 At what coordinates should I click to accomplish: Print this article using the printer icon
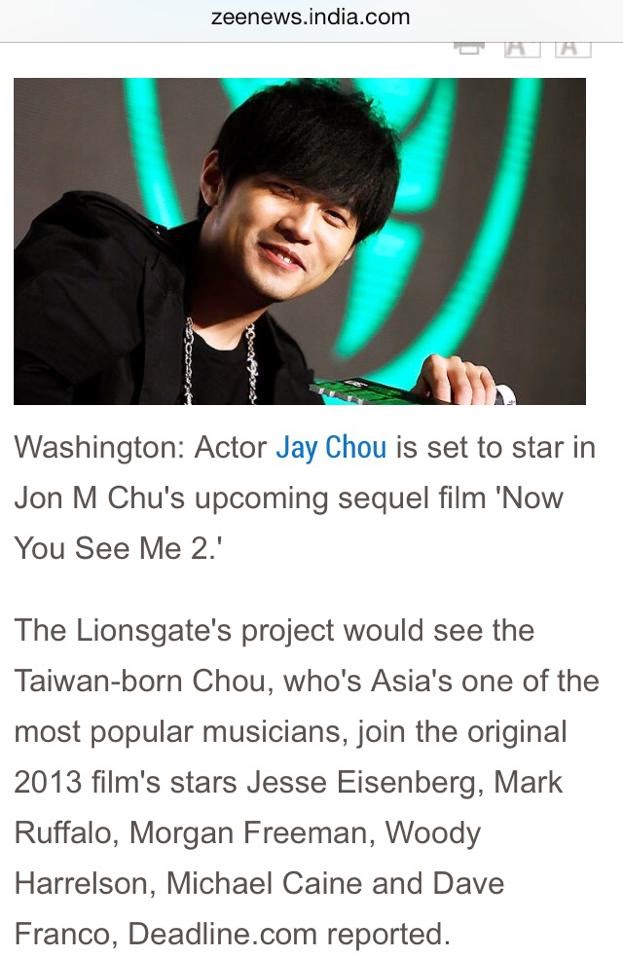pos(468,47)
